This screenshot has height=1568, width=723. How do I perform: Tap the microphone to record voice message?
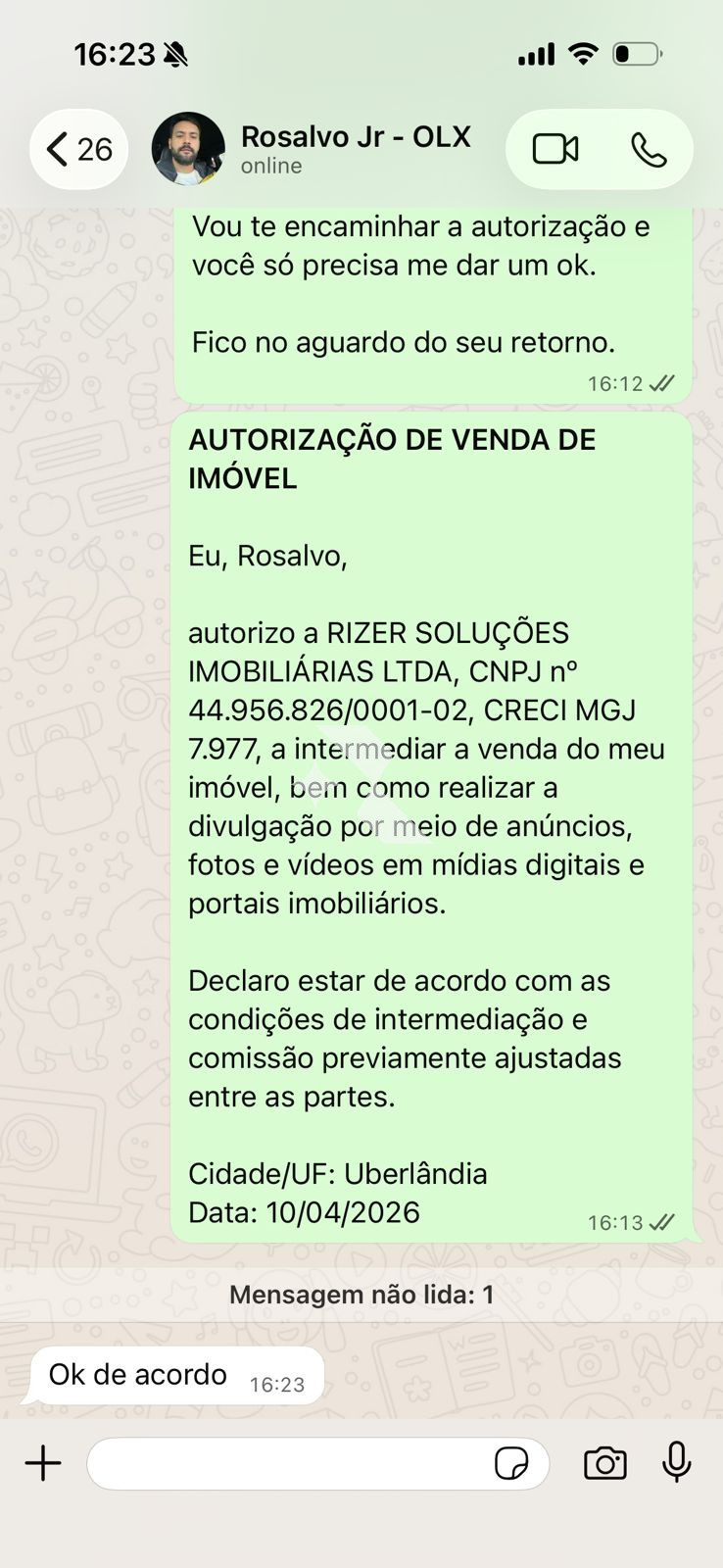tap(676, 1463)
